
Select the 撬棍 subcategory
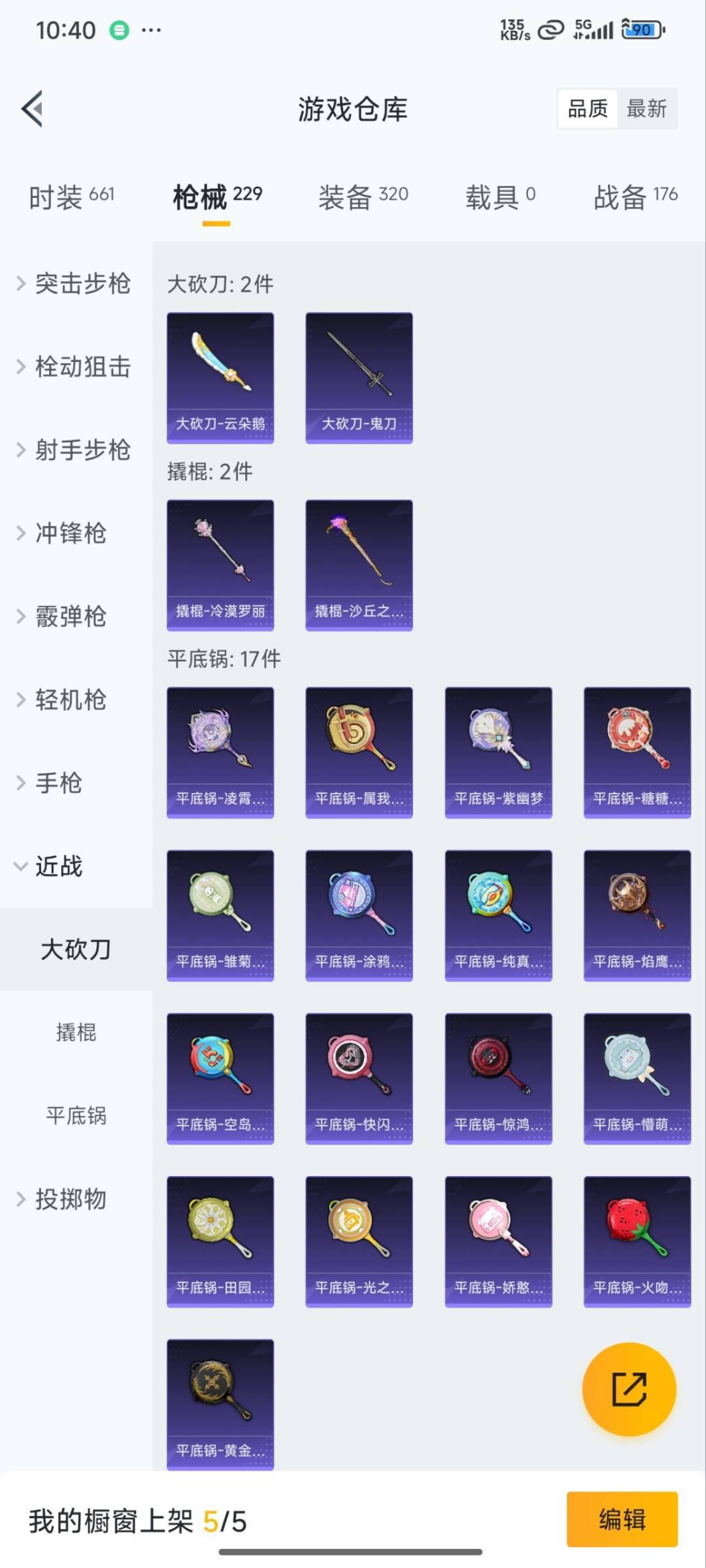pos(76,1032)
